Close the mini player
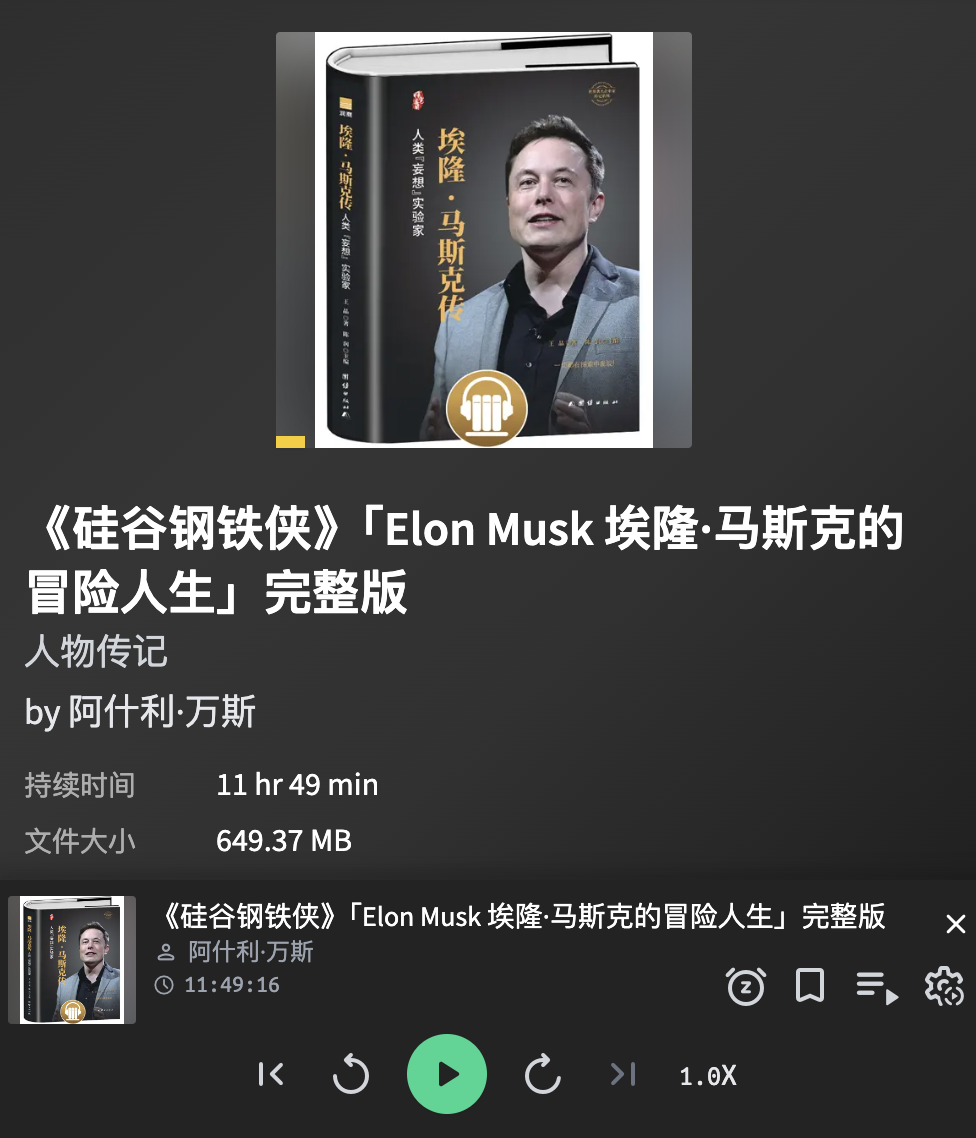This screenshot has height=1138, width=976. click(x=955, y=924)
